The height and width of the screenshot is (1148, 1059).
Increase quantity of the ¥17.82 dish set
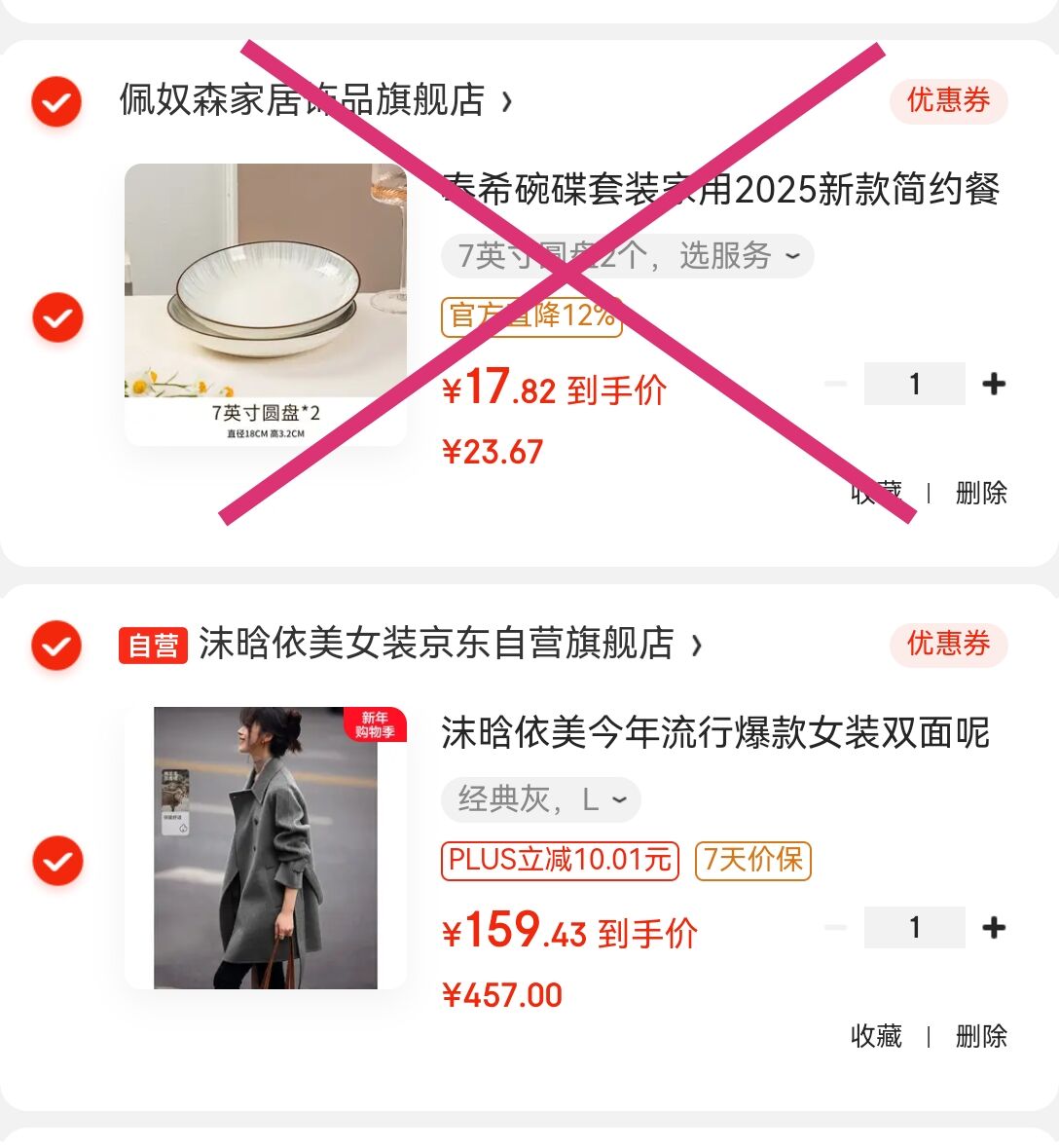pos(994,384)
